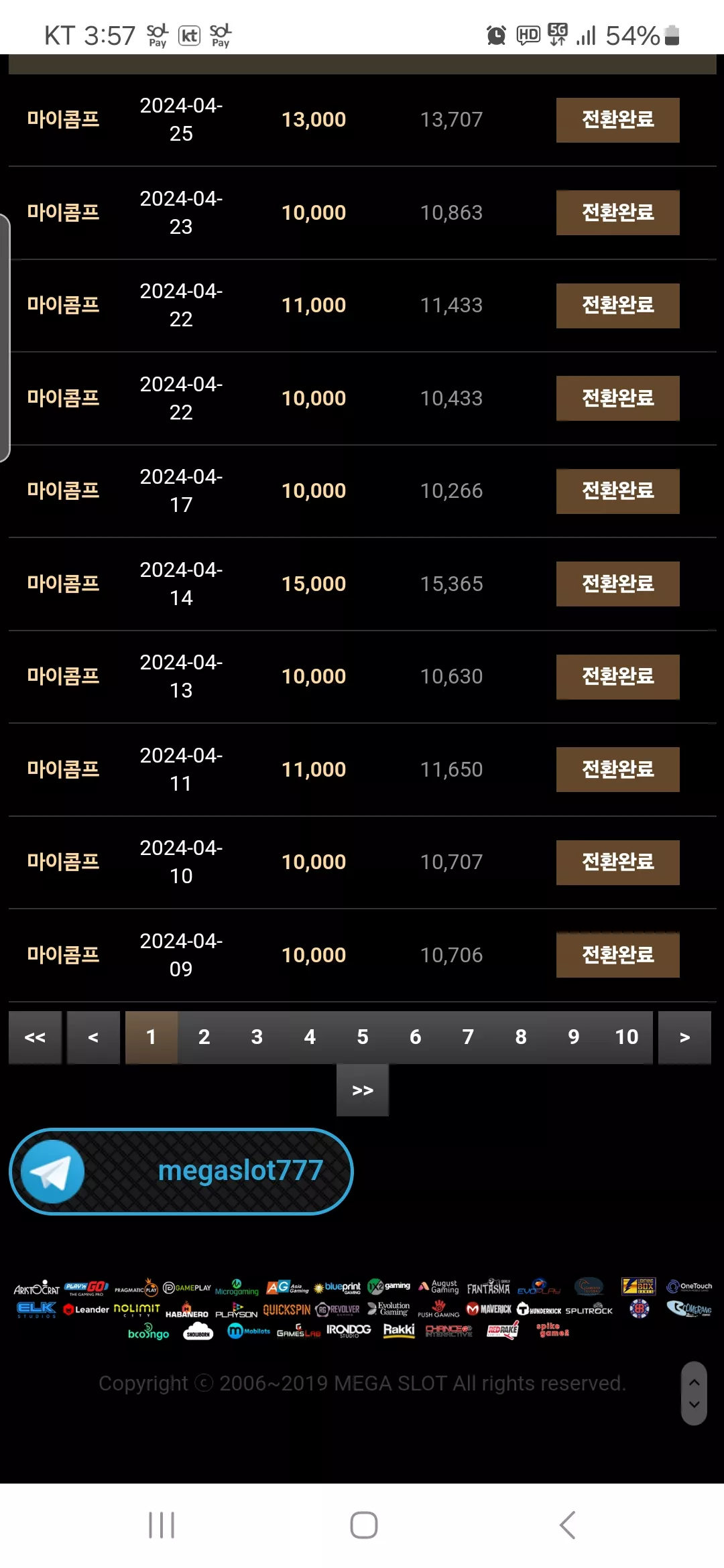Go to page 2
This screenshot has width=724, height=1568.
[204, 1037]
